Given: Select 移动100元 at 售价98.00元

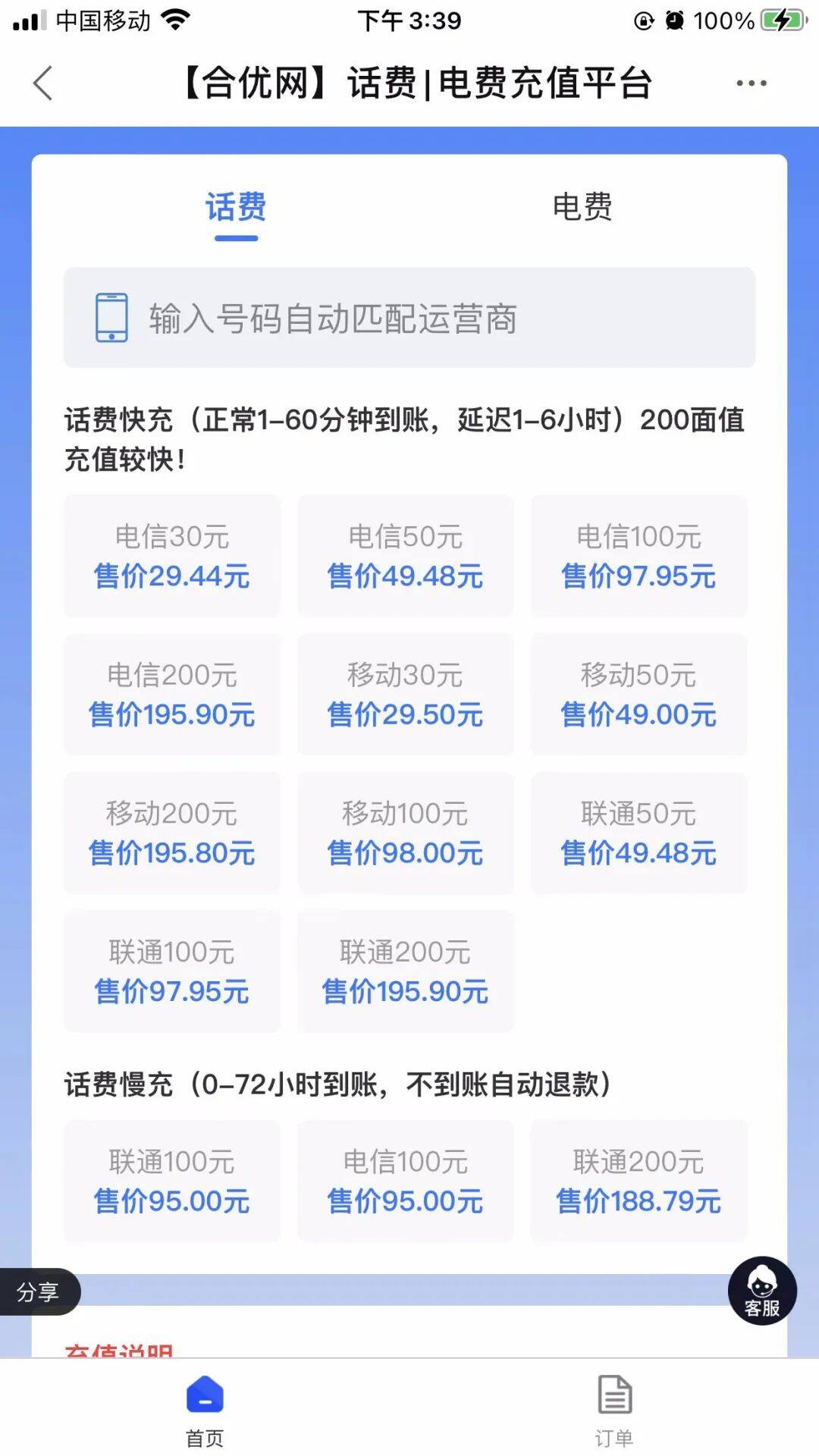Looking at the screenshot, I should coord(405,833).
